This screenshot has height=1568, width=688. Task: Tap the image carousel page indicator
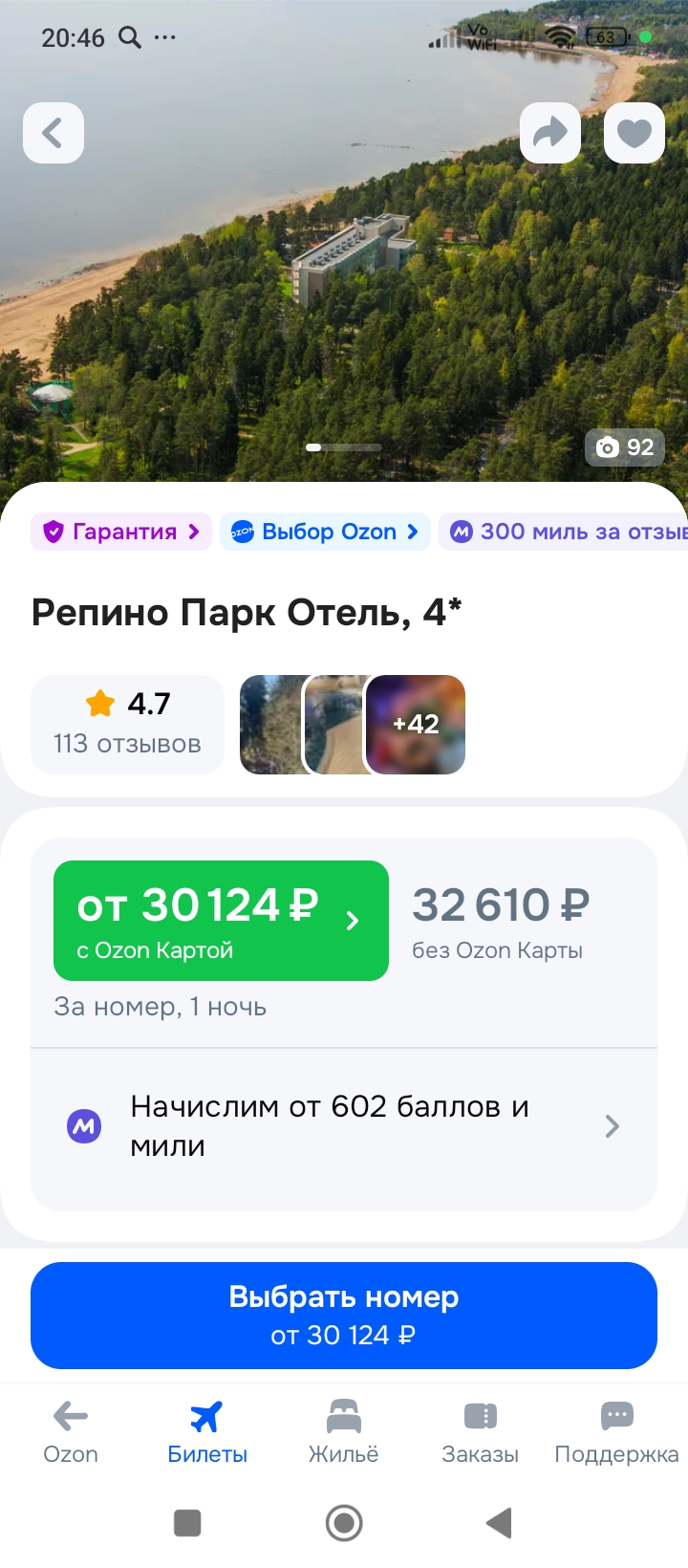point(344,446)
